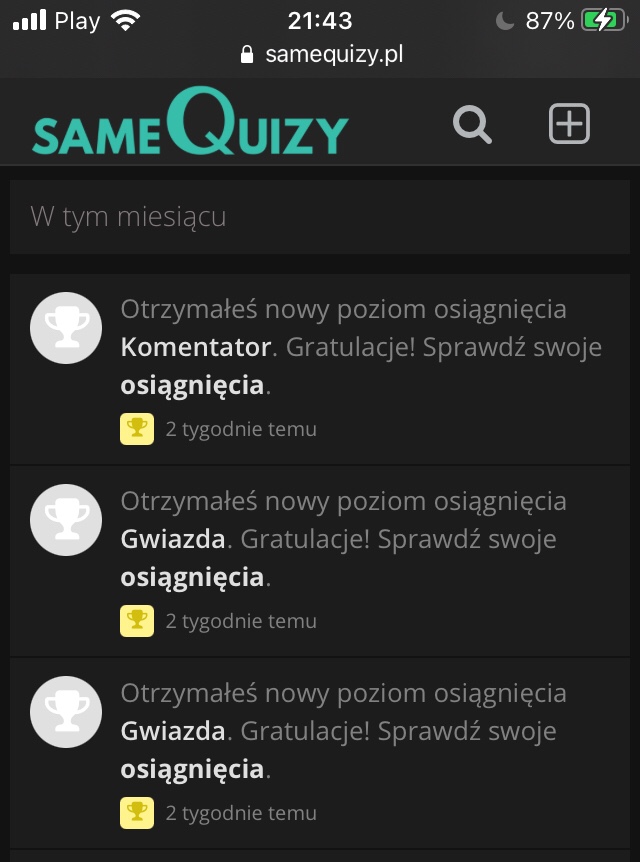Tap the plus icon to add a quiz
The image size is (640, 862).
click(x=569, y=124)
